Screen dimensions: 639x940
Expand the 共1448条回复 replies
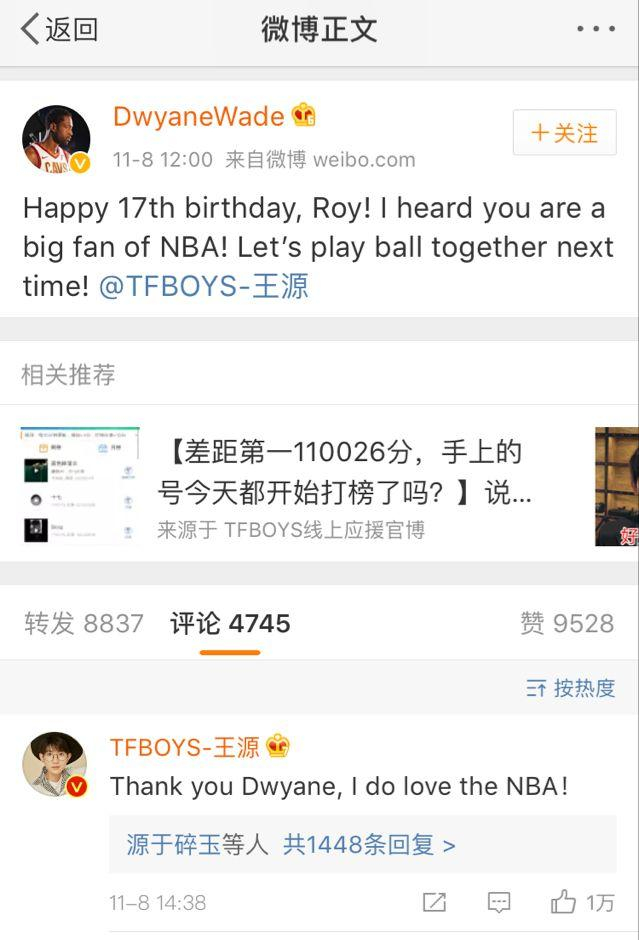(369, 845)
